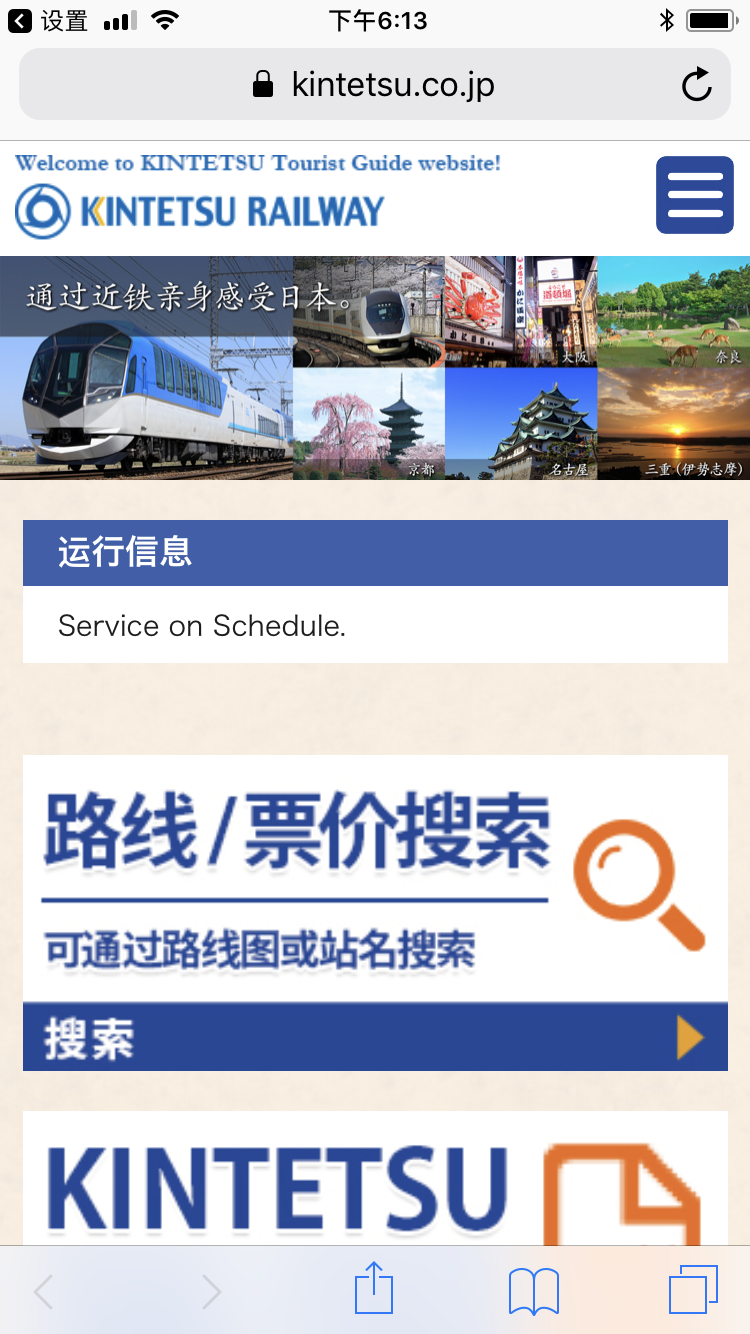
Task: Share this page from the toolbar
Action: pyautogui.click(x=374, y=1290)
